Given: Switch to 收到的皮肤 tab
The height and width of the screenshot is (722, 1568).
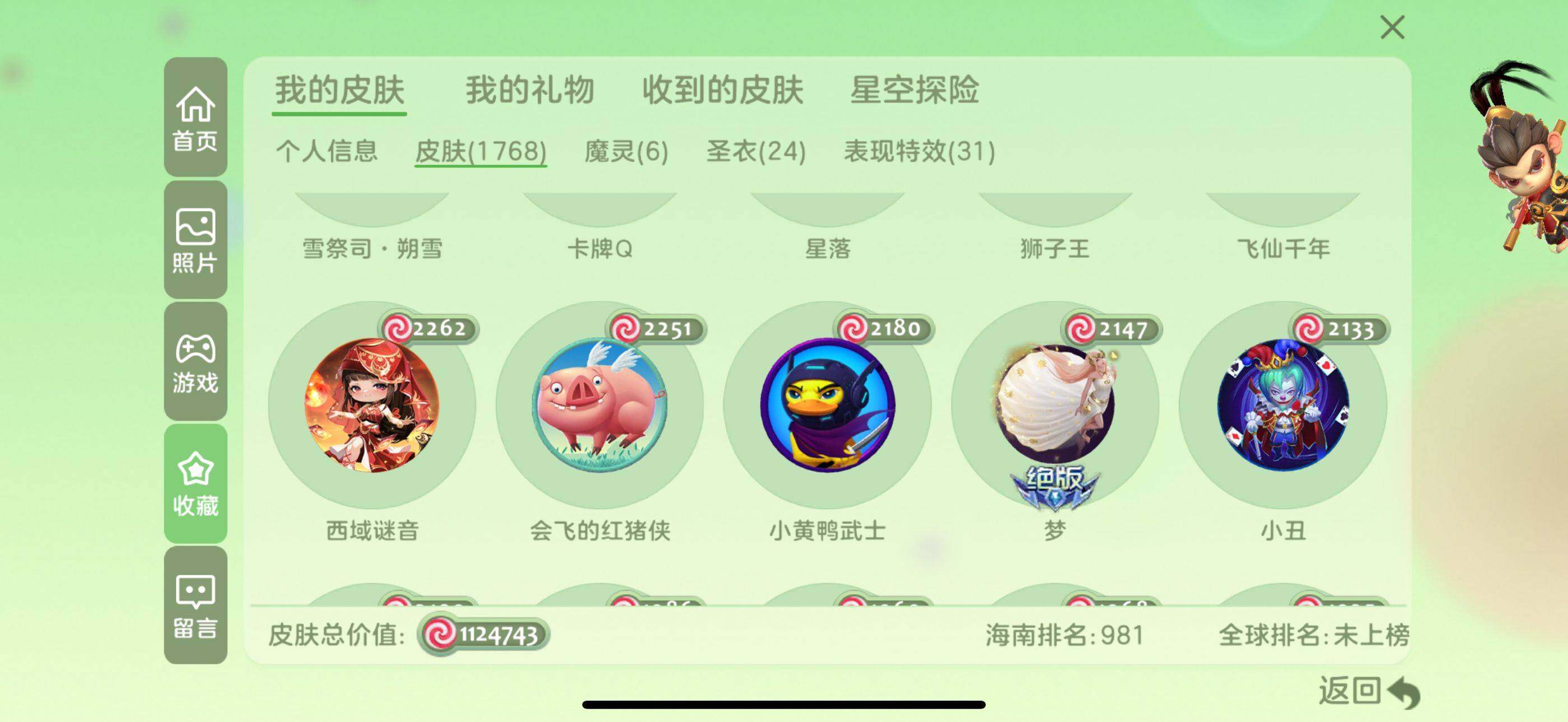Looking at the screenshot, I should (x=722, y=90).
